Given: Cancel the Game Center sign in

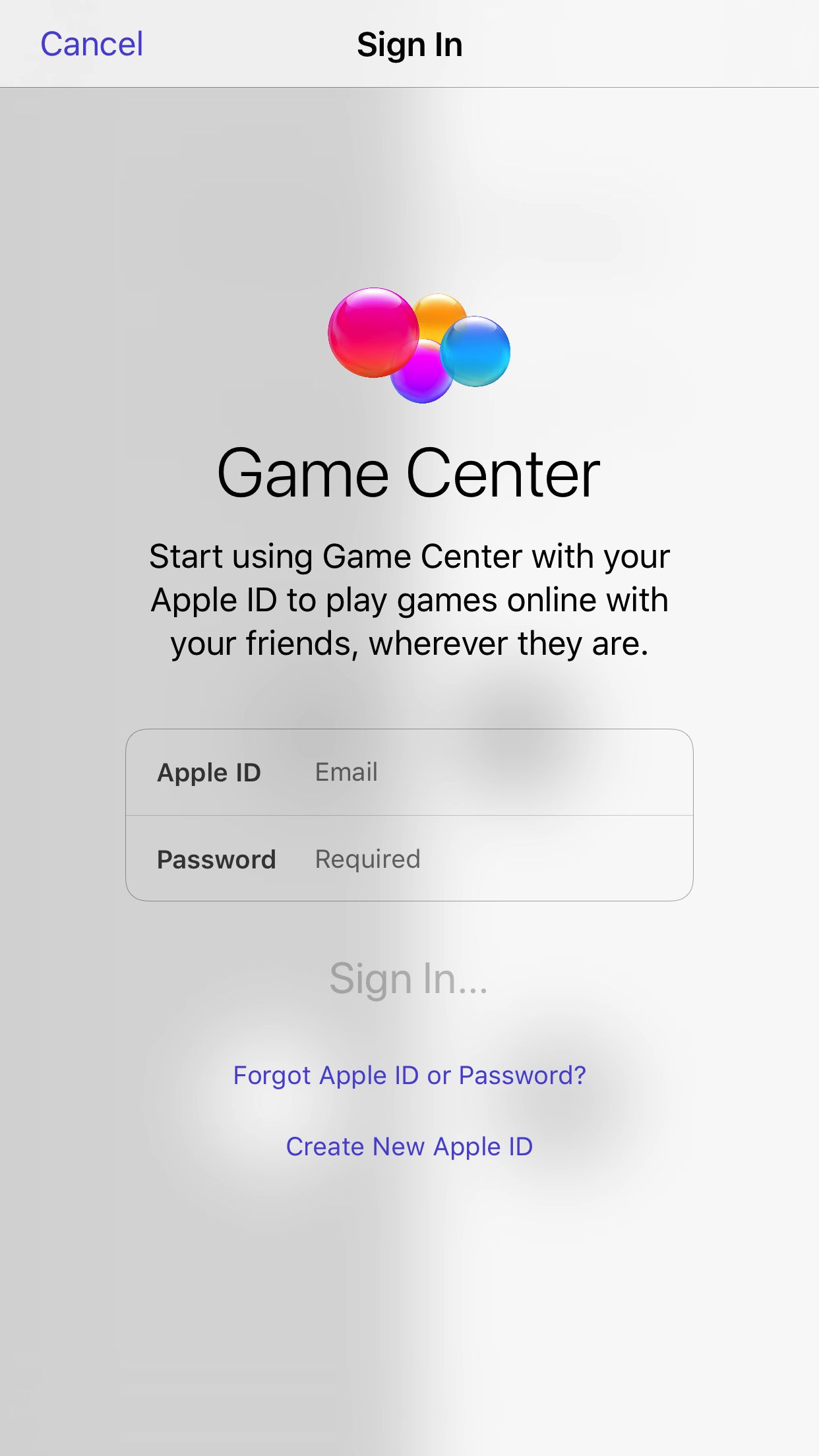Looking at the screenshot, I should tap(92, 44).
